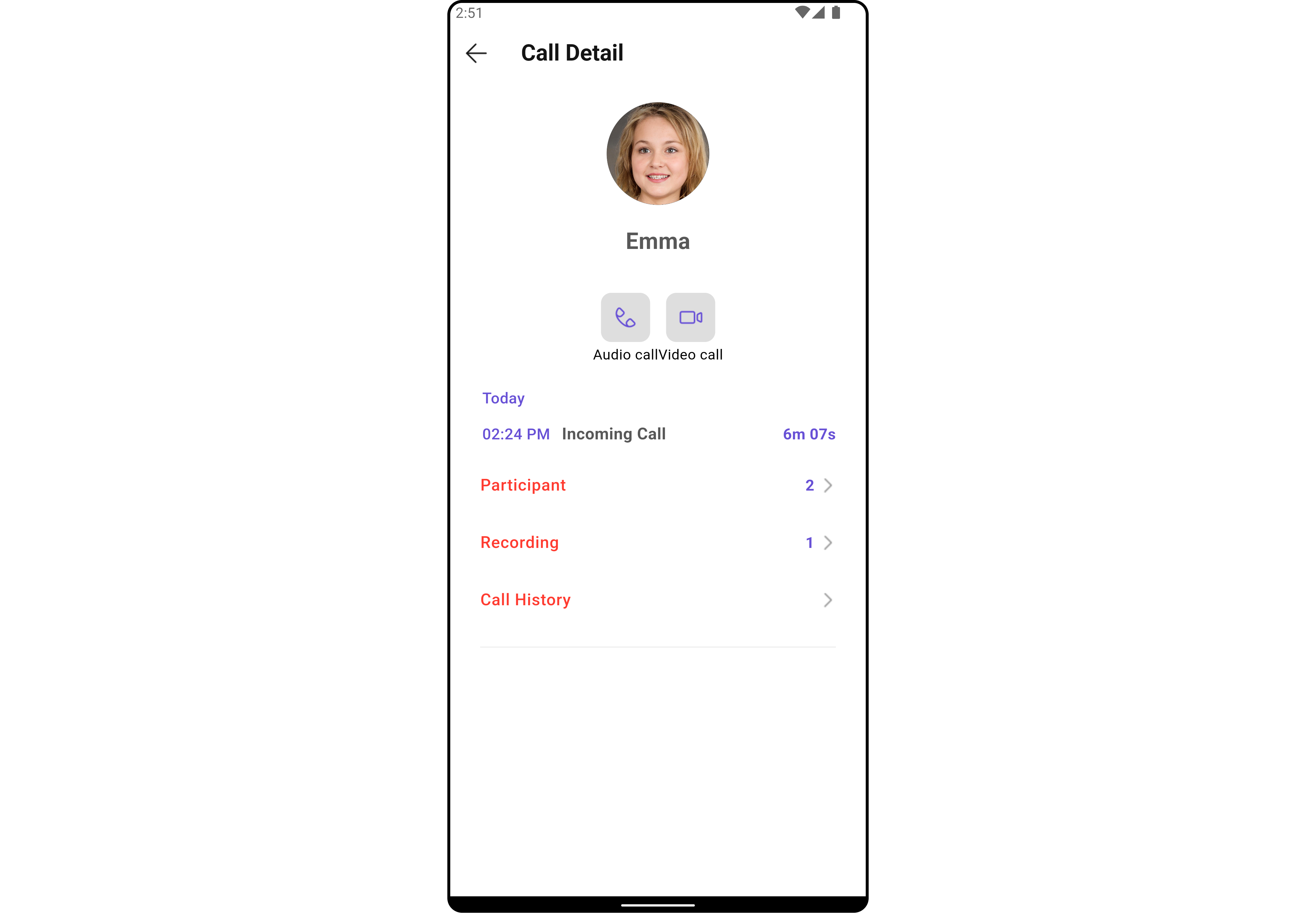Viewport: 1316px width, 913px height.
Task: Open the Recording row
Action: pos(657,542)
